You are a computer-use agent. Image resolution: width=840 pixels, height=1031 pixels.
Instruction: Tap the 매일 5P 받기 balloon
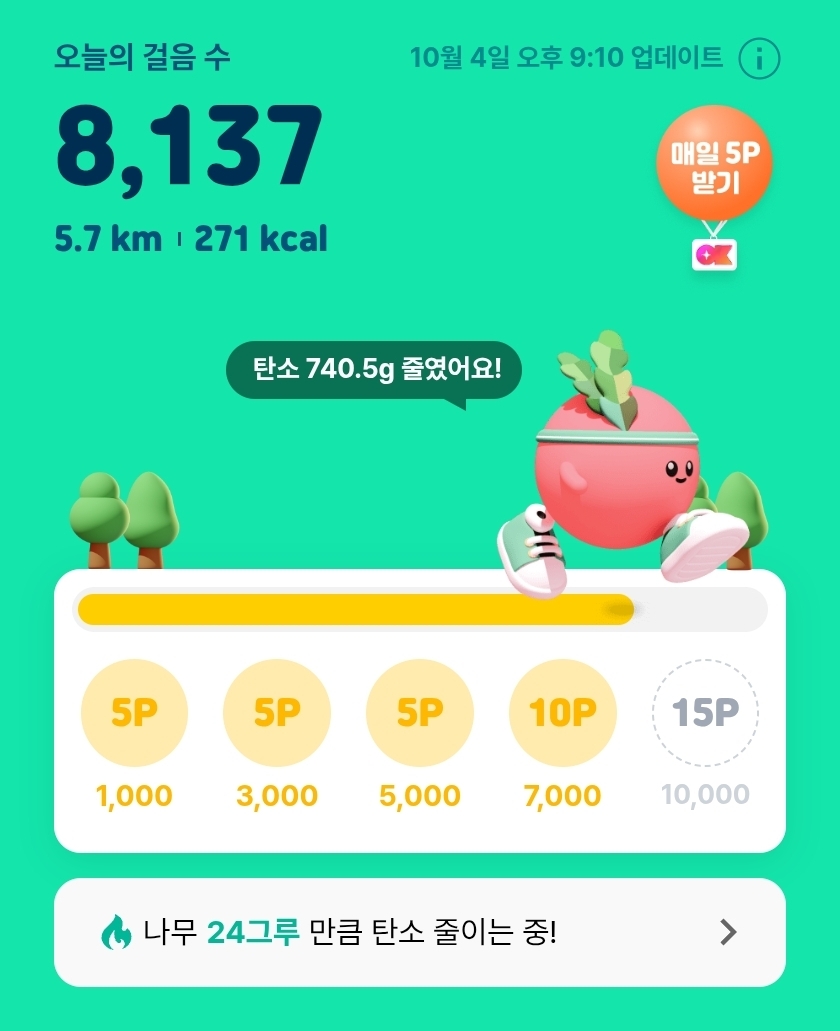pyautogui.click(x=714, y=164)
